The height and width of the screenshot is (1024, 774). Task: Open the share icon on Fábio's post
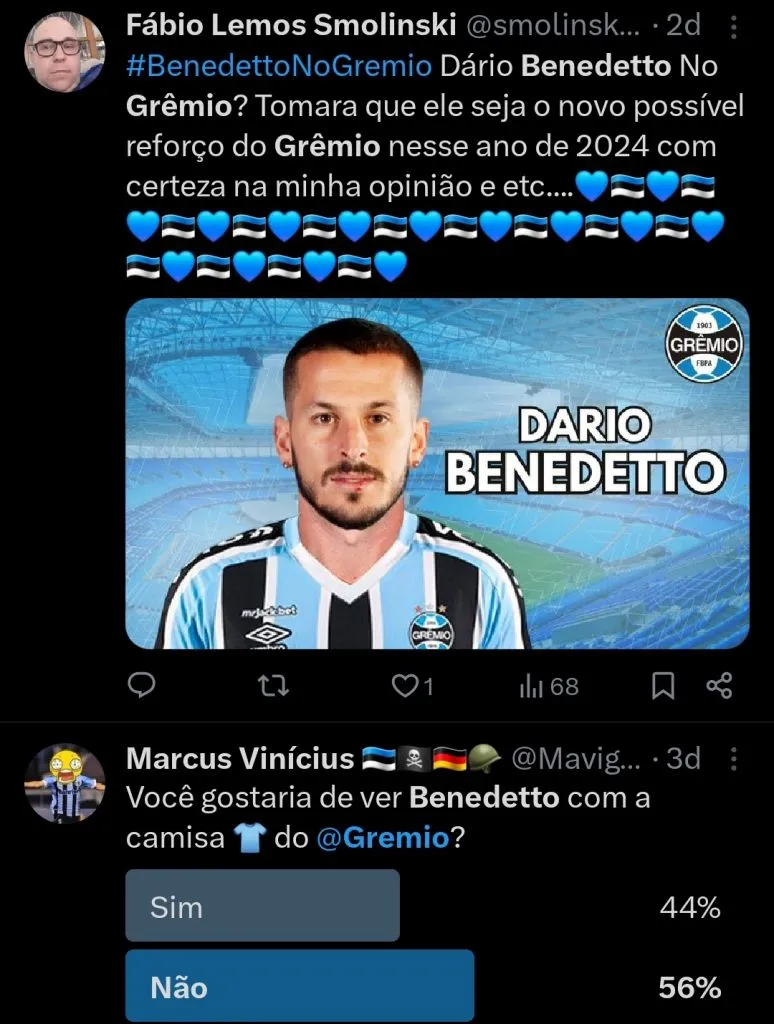(718, 684)
